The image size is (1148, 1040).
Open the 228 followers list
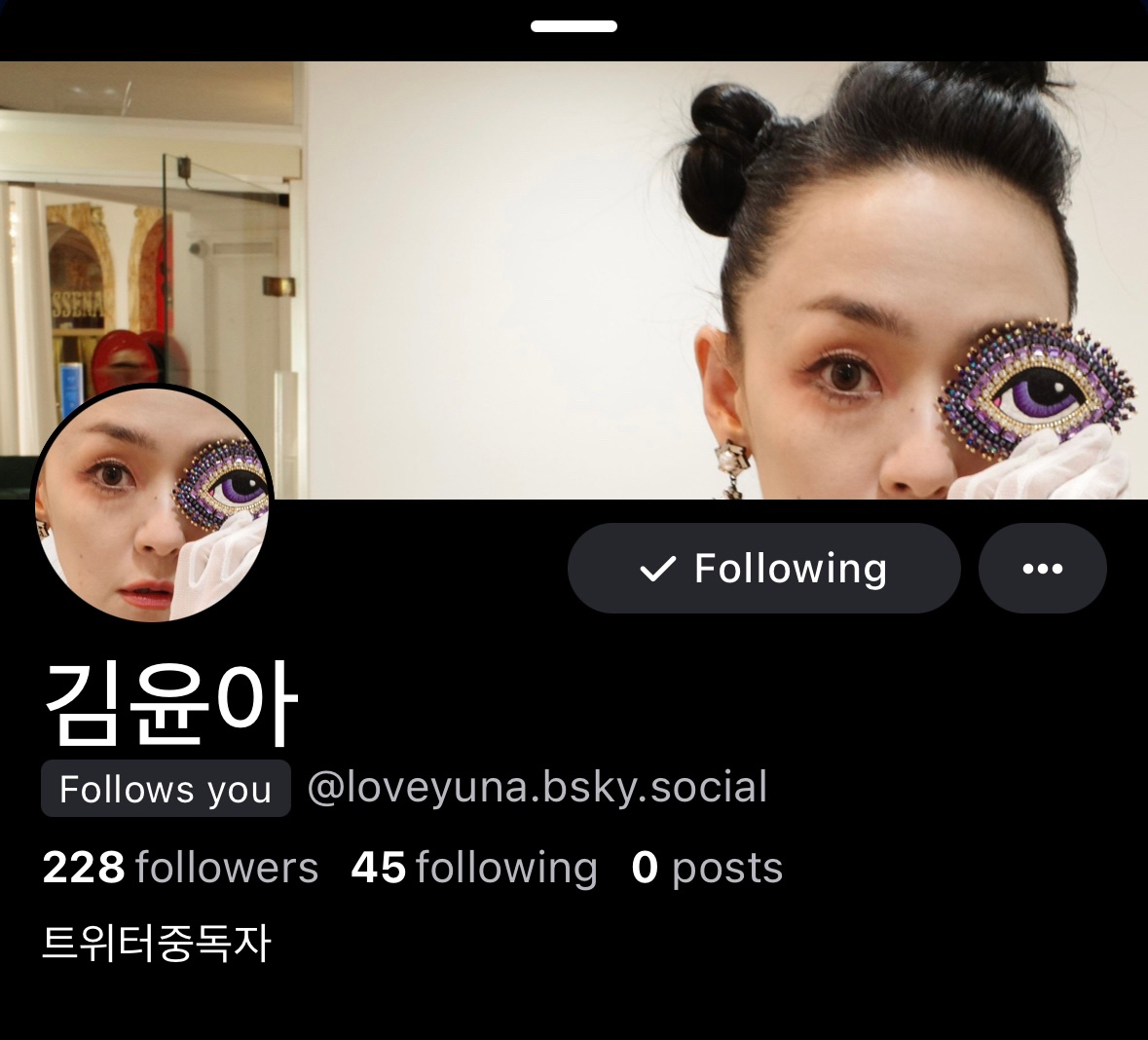pyautogui.click(x=180, y=868)
